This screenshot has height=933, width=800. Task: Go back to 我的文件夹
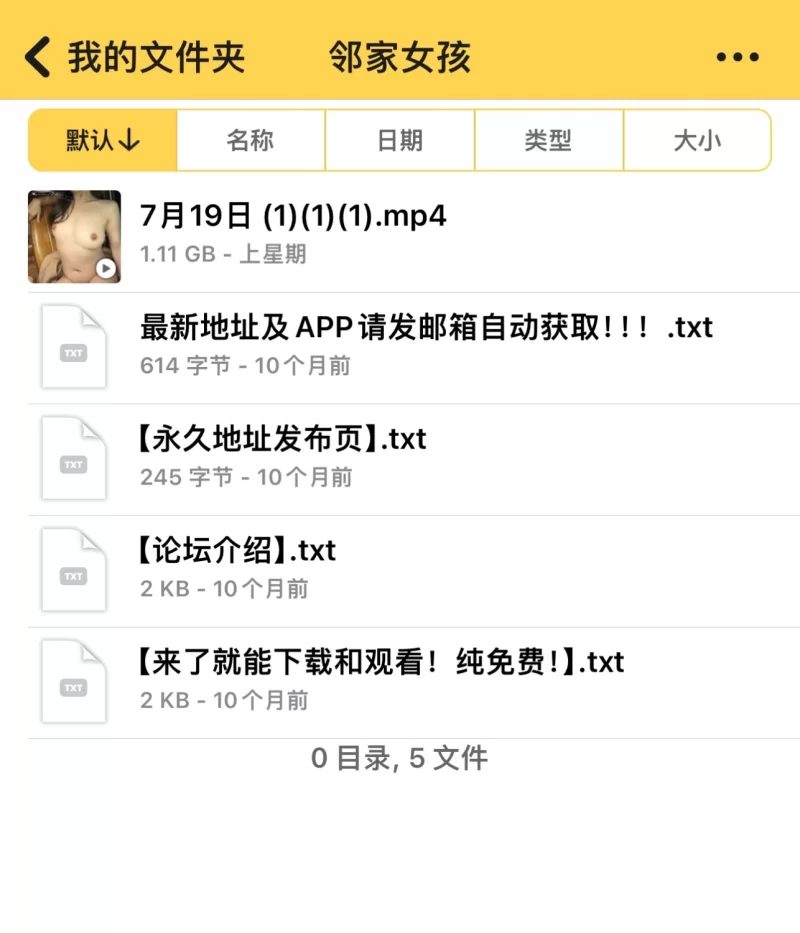[135, 57]
